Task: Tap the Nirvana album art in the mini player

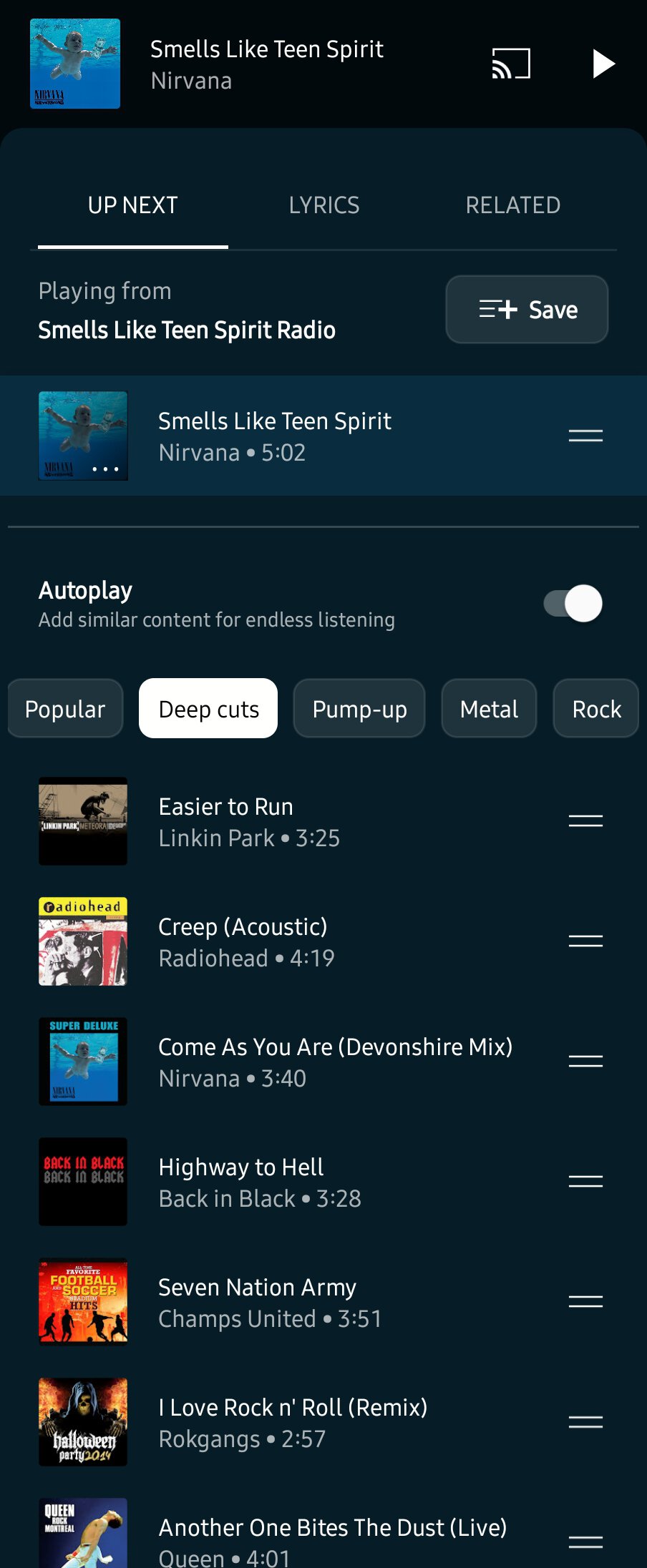Action: (x=75, y=64)
